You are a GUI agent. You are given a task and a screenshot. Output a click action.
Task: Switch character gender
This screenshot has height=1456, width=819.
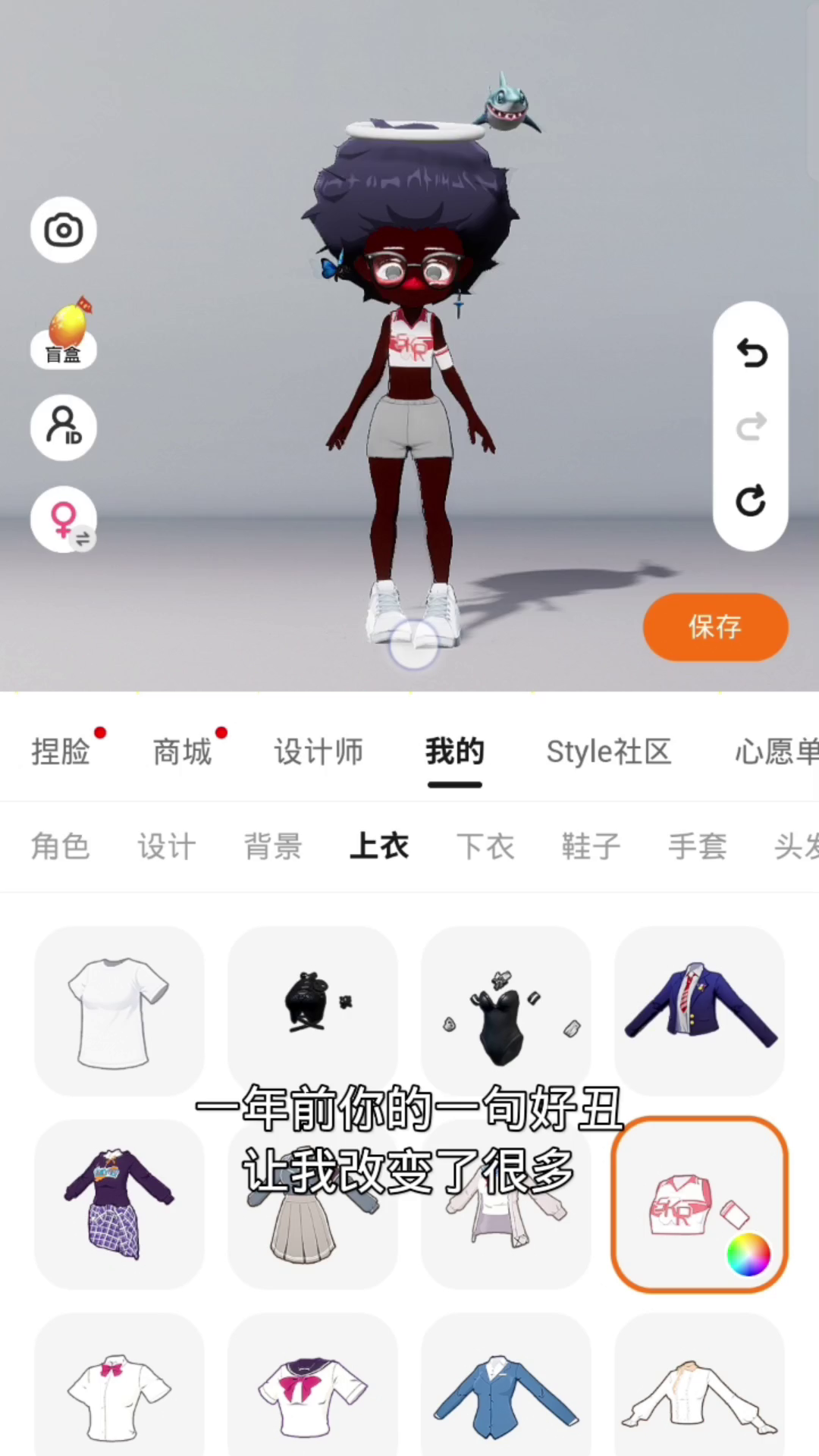[x=64, y=519]
